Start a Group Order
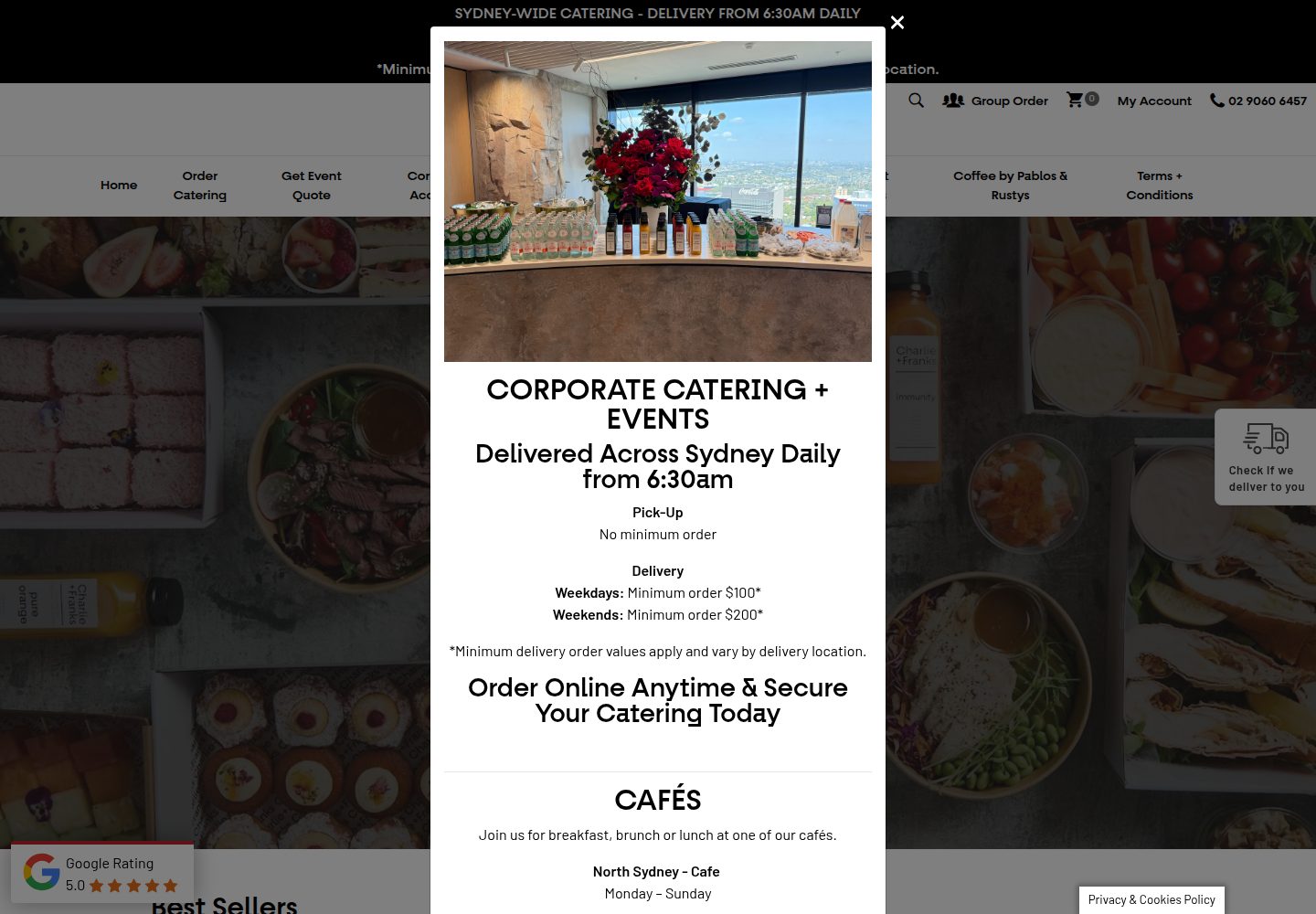This screenshot has width=1316, height=914. click(x=995, y=101)
